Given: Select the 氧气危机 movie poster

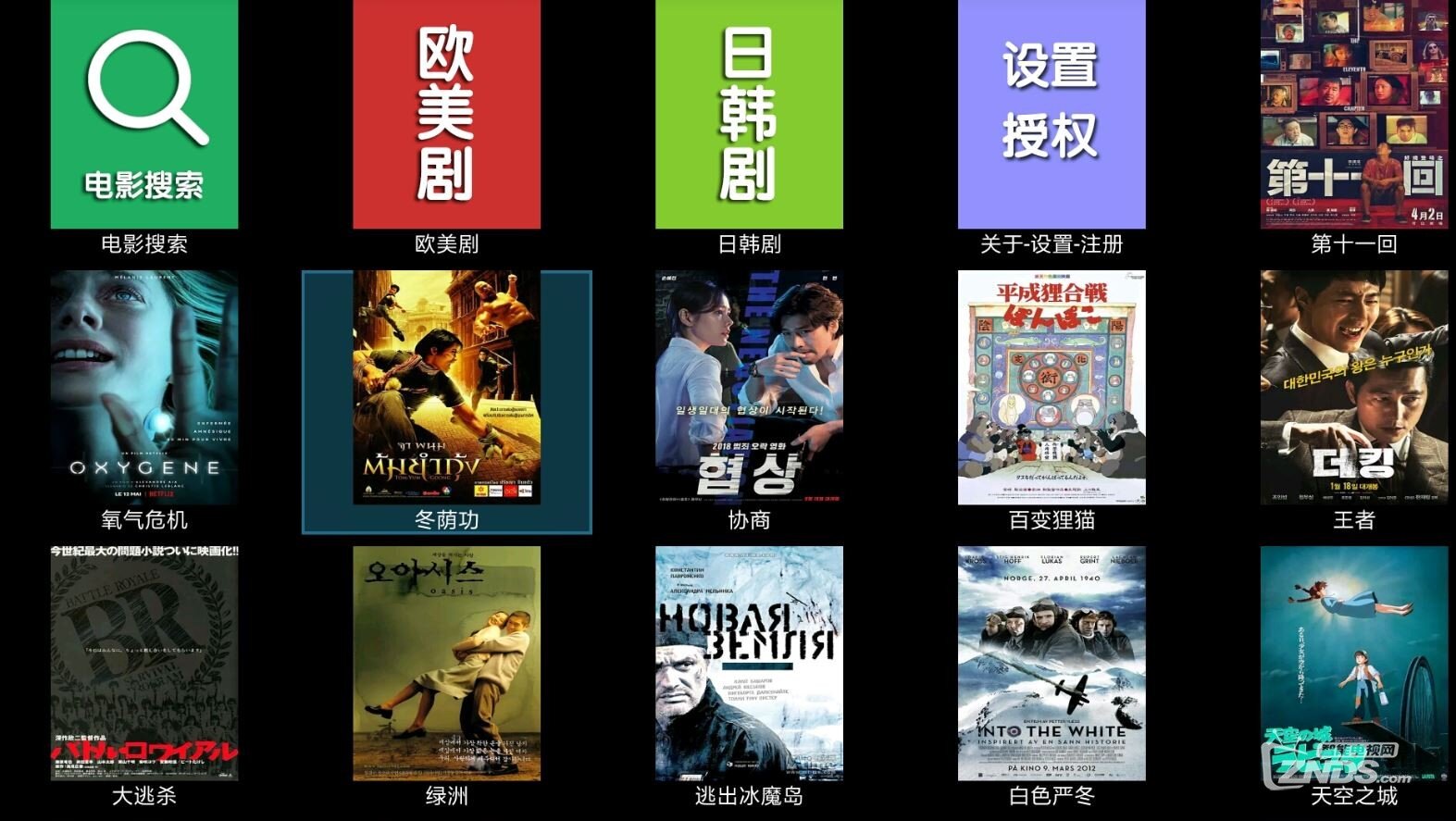Looking at the screenshot, I should [144, 388].
